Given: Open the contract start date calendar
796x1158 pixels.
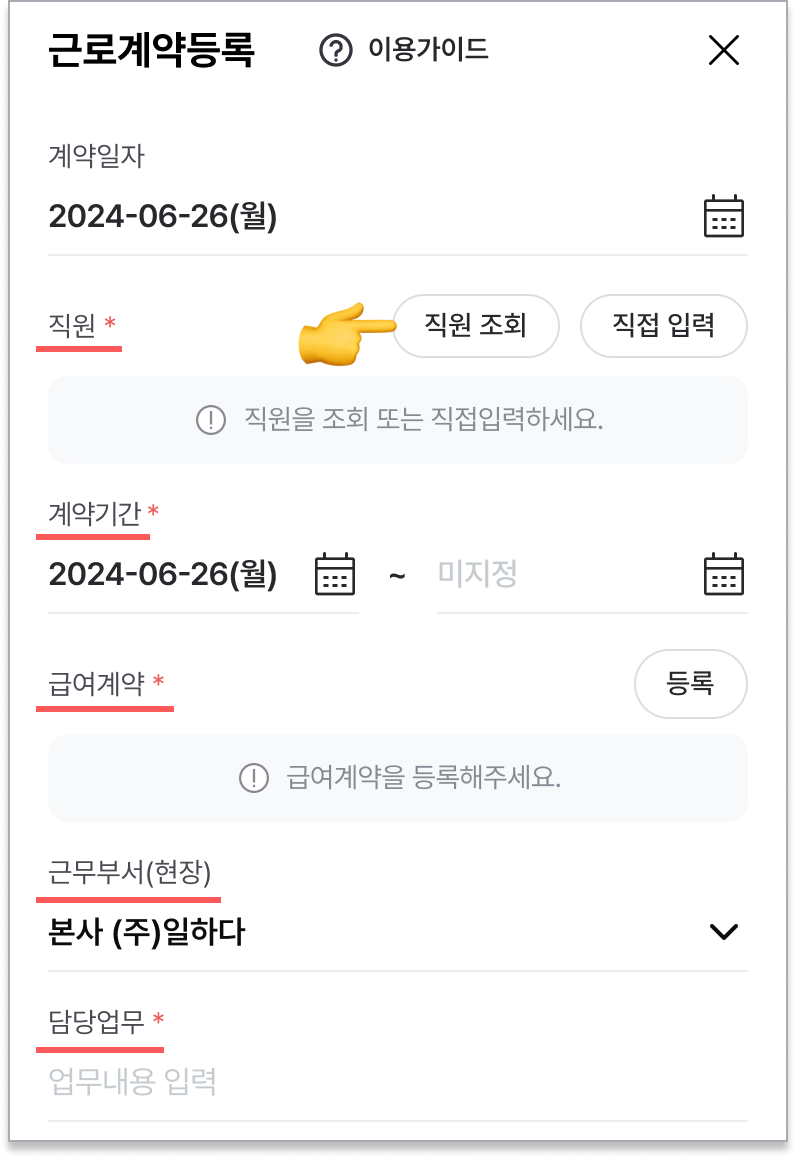Looking at the screenshot, I should 335,574.
